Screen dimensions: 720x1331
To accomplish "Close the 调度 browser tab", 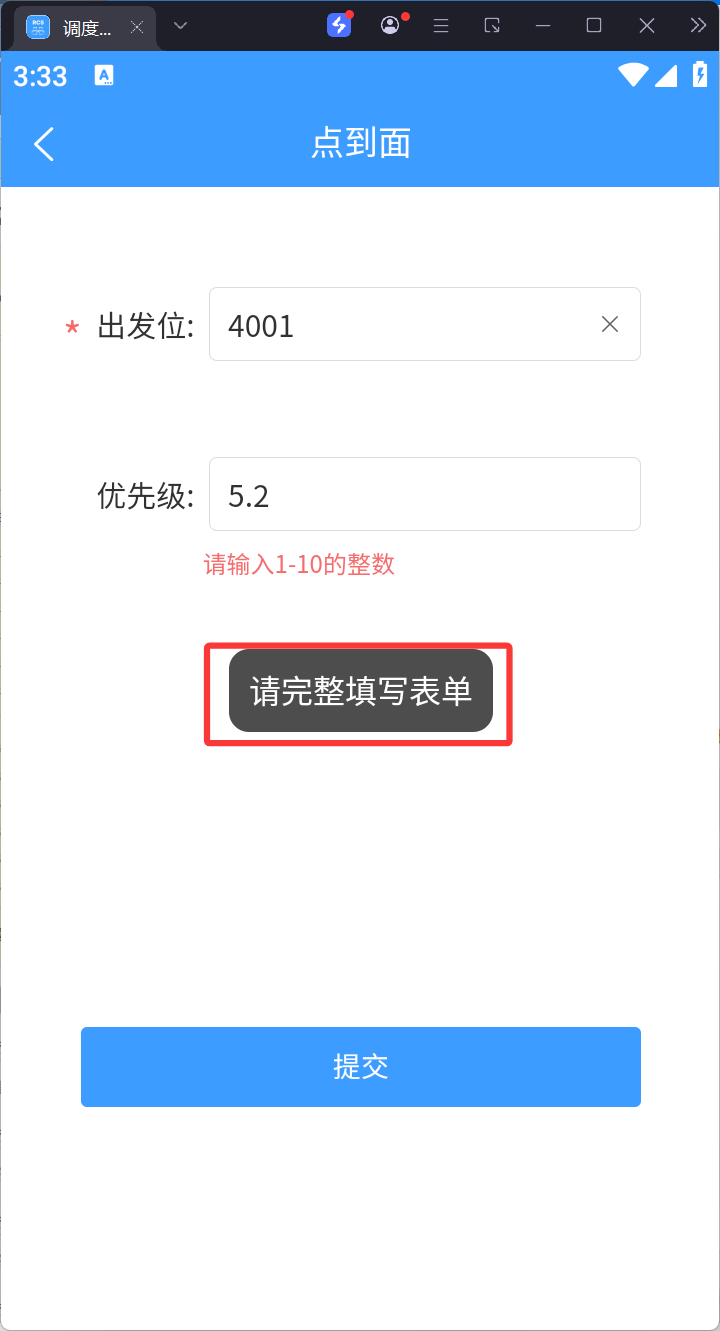I will 137,28.
